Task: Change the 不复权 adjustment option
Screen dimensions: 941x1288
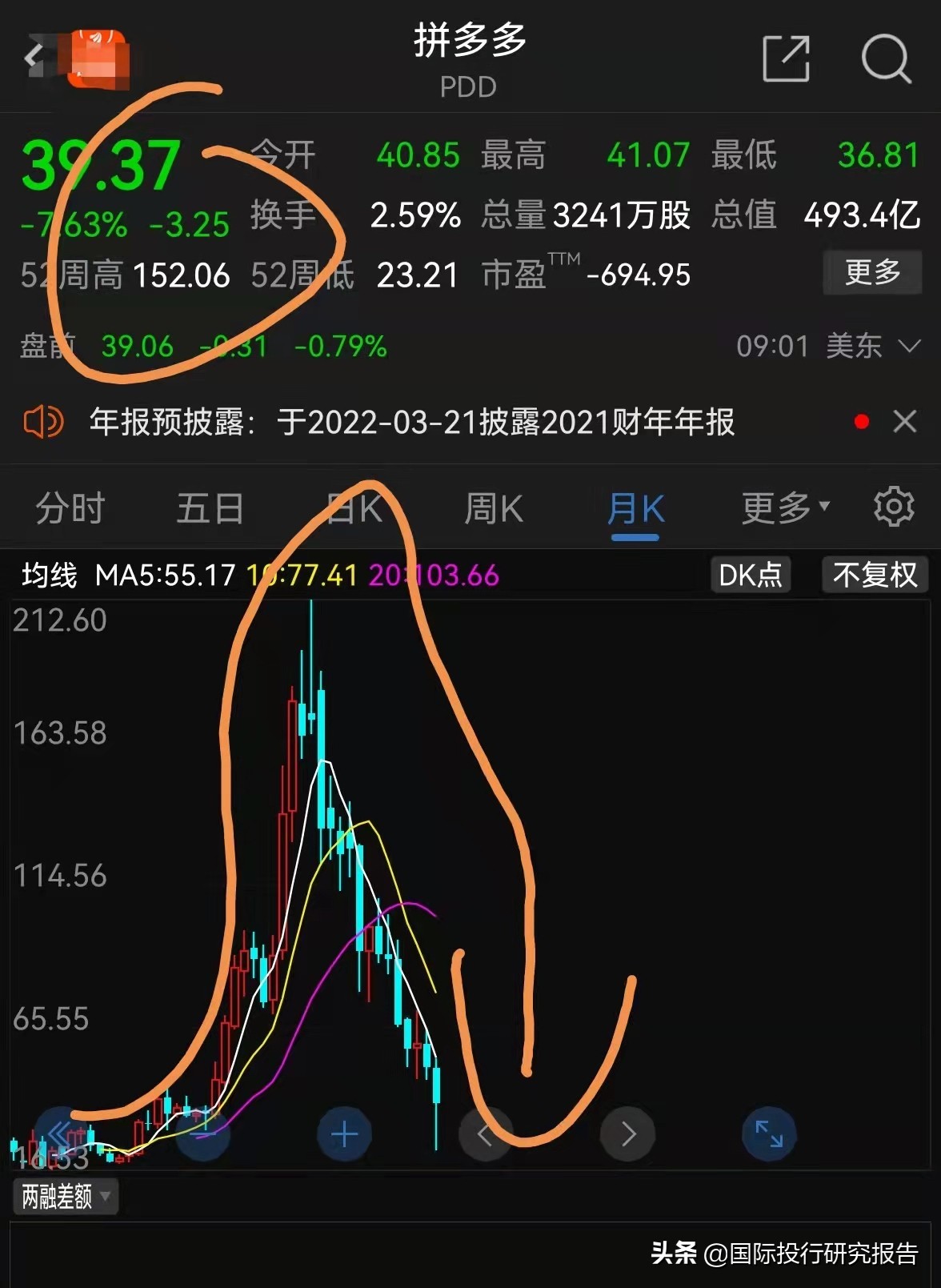Action: tap(875, 575)
